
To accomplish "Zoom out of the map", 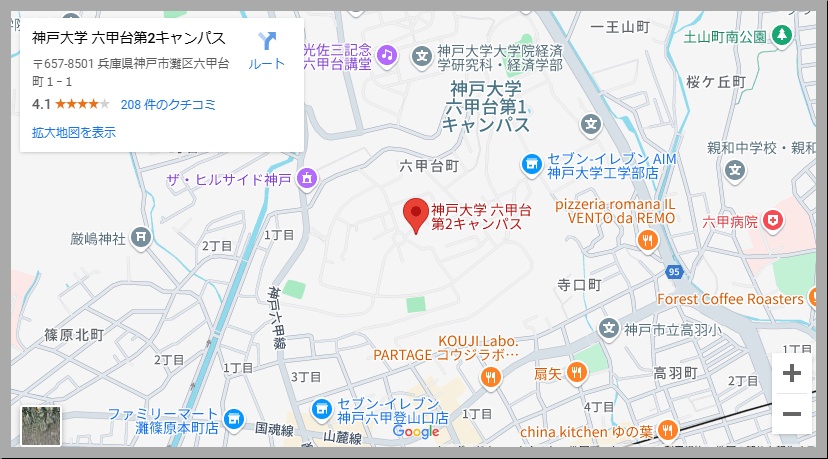I will point(791,413).
